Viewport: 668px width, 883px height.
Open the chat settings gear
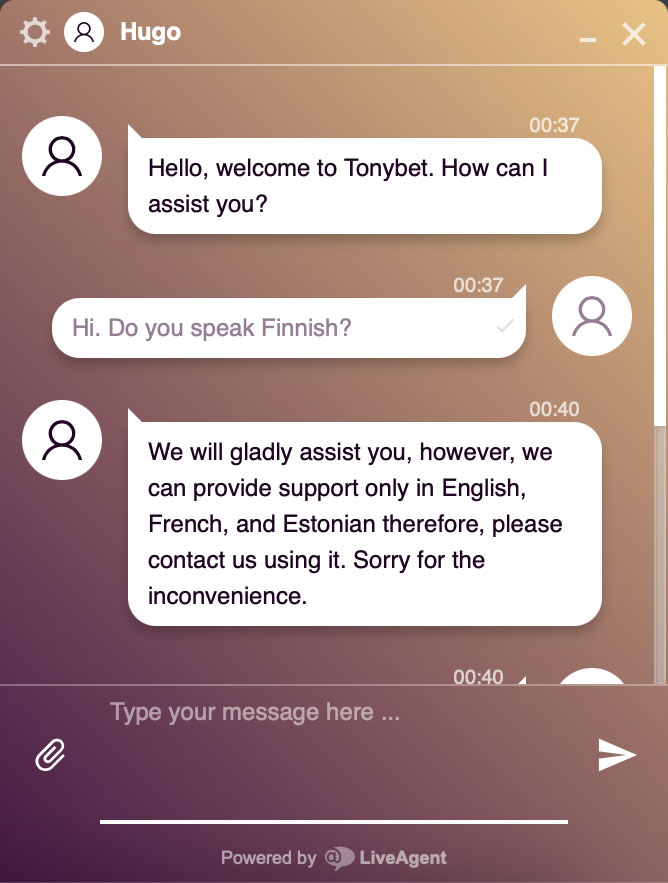(34, 33)
